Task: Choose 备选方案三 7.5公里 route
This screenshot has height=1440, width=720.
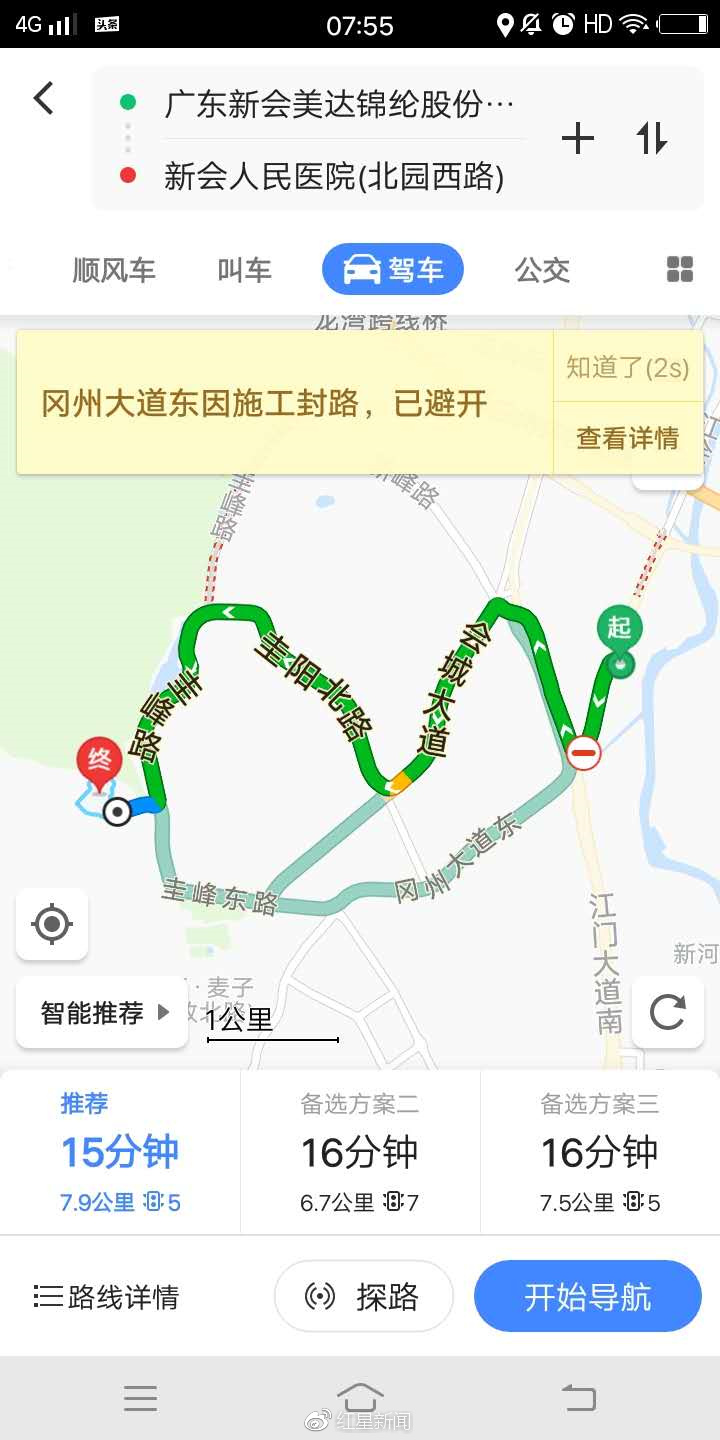Action: (600, 1152)
